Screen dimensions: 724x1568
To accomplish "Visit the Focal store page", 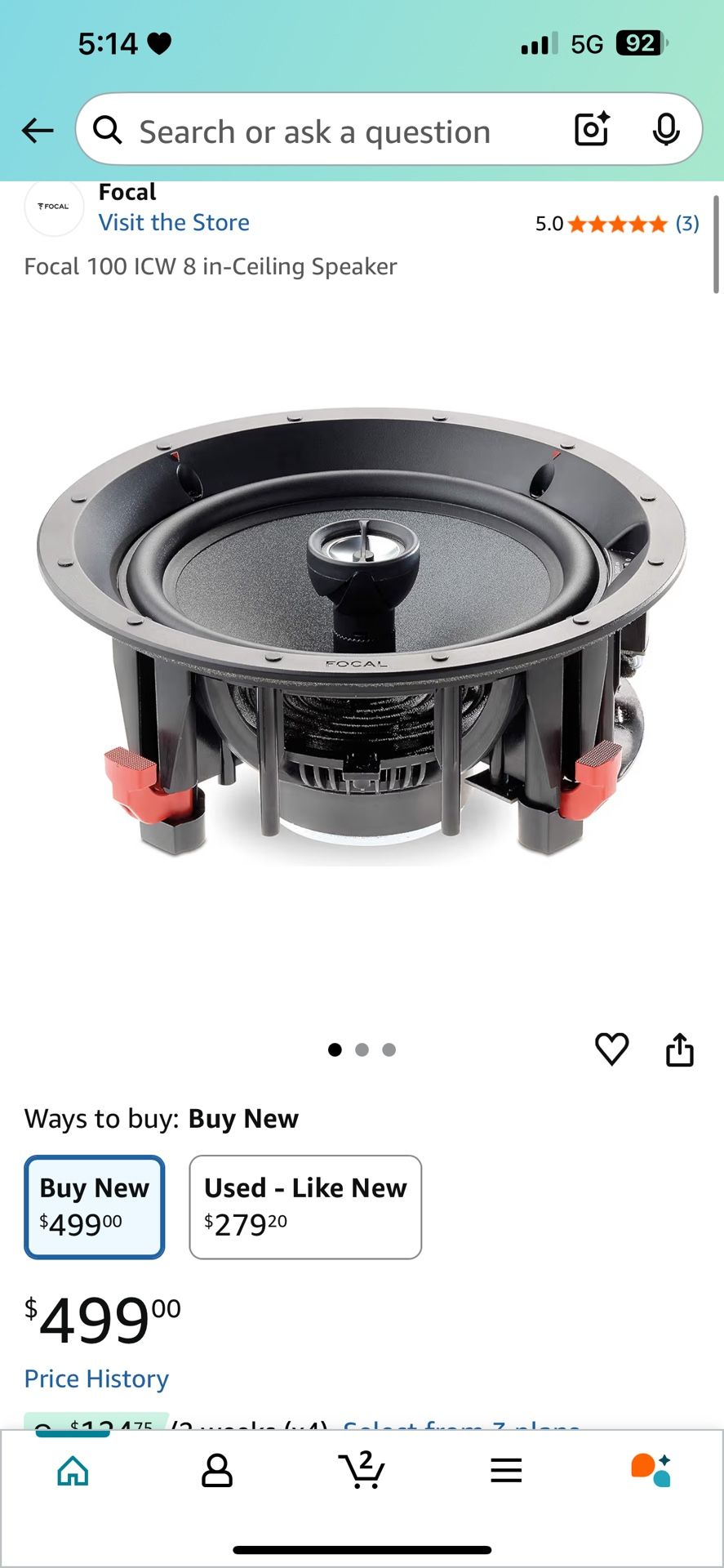I will [x=174, y=221].
